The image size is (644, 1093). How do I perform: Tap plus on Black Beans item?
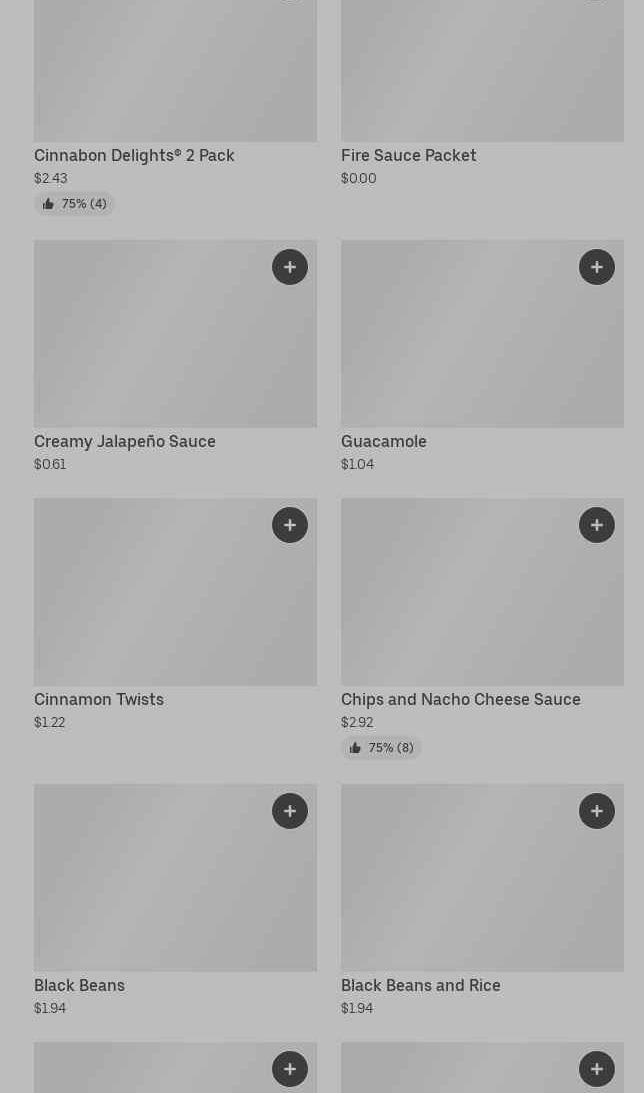[x=290, y=811]
